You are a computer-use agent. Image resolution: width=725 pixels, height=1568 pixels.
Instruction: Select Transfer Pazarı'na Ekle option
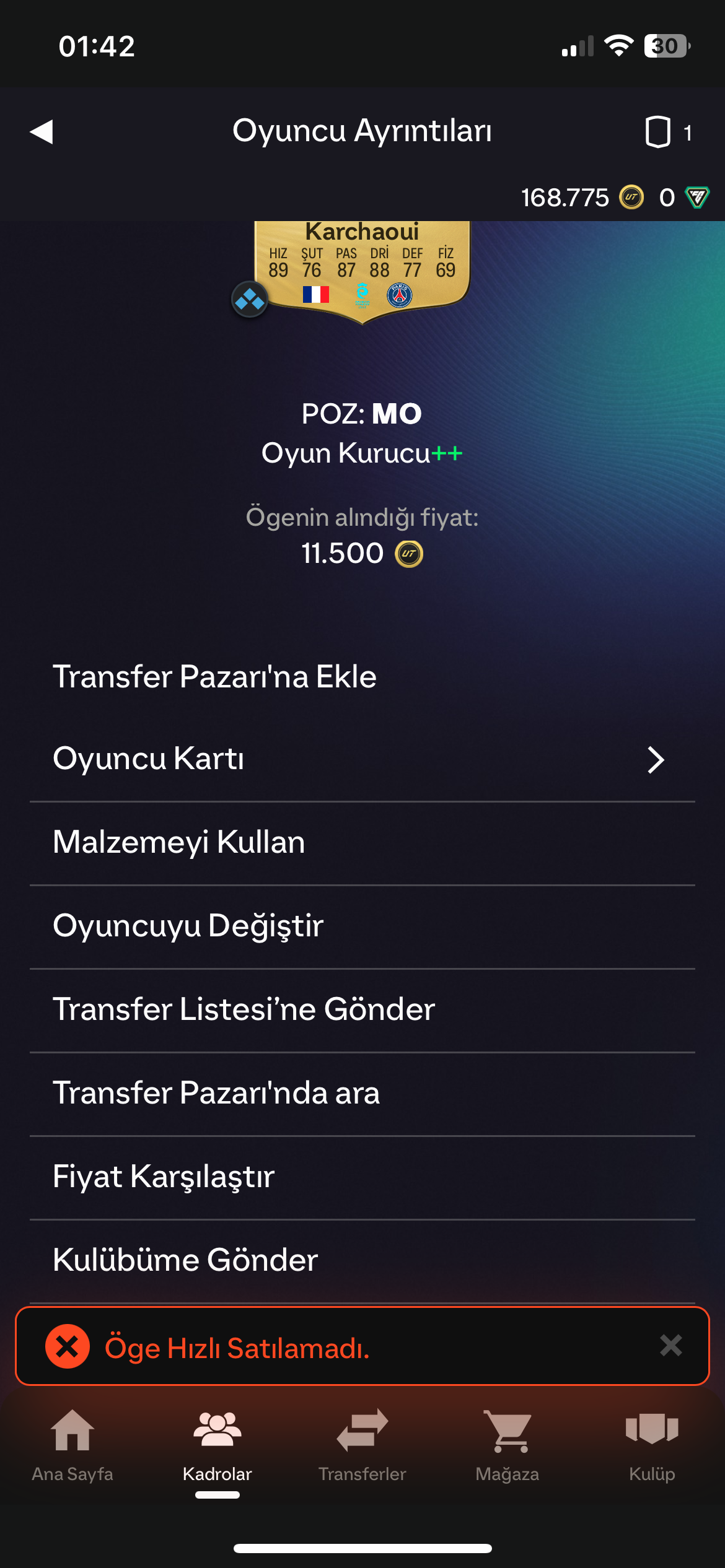coord(214,676)
